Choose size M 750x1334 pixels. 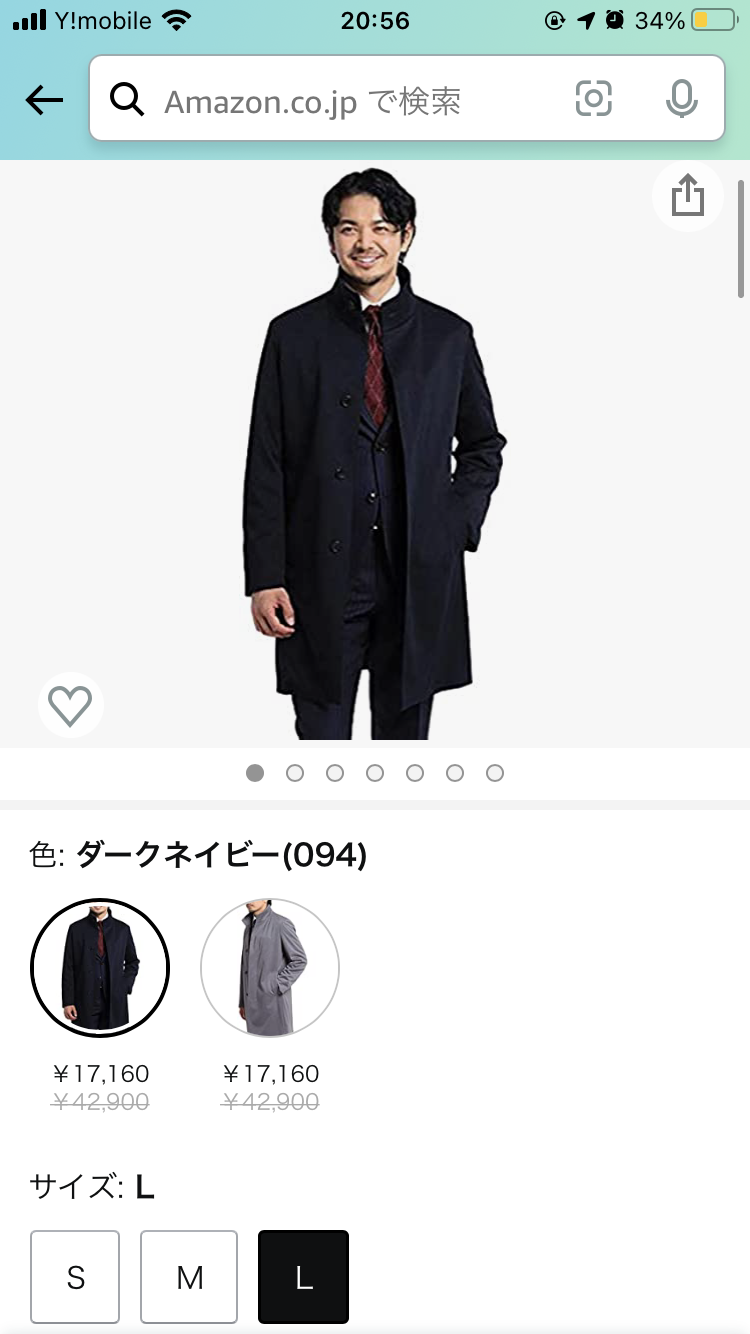tap(189, 1277)
